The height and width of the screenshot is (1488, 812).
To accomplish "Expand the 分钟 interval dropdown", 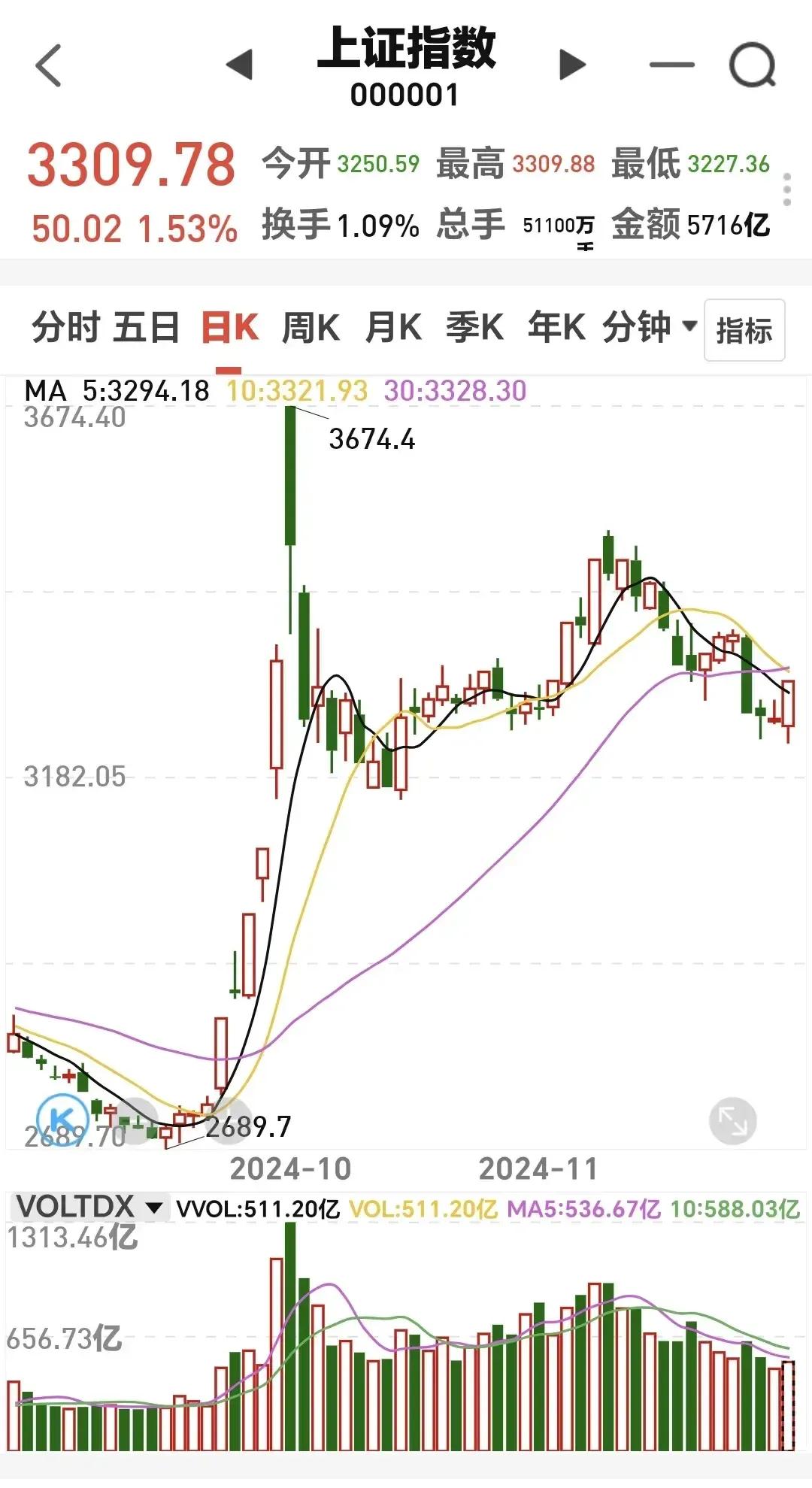I will [x=650, y=328].
